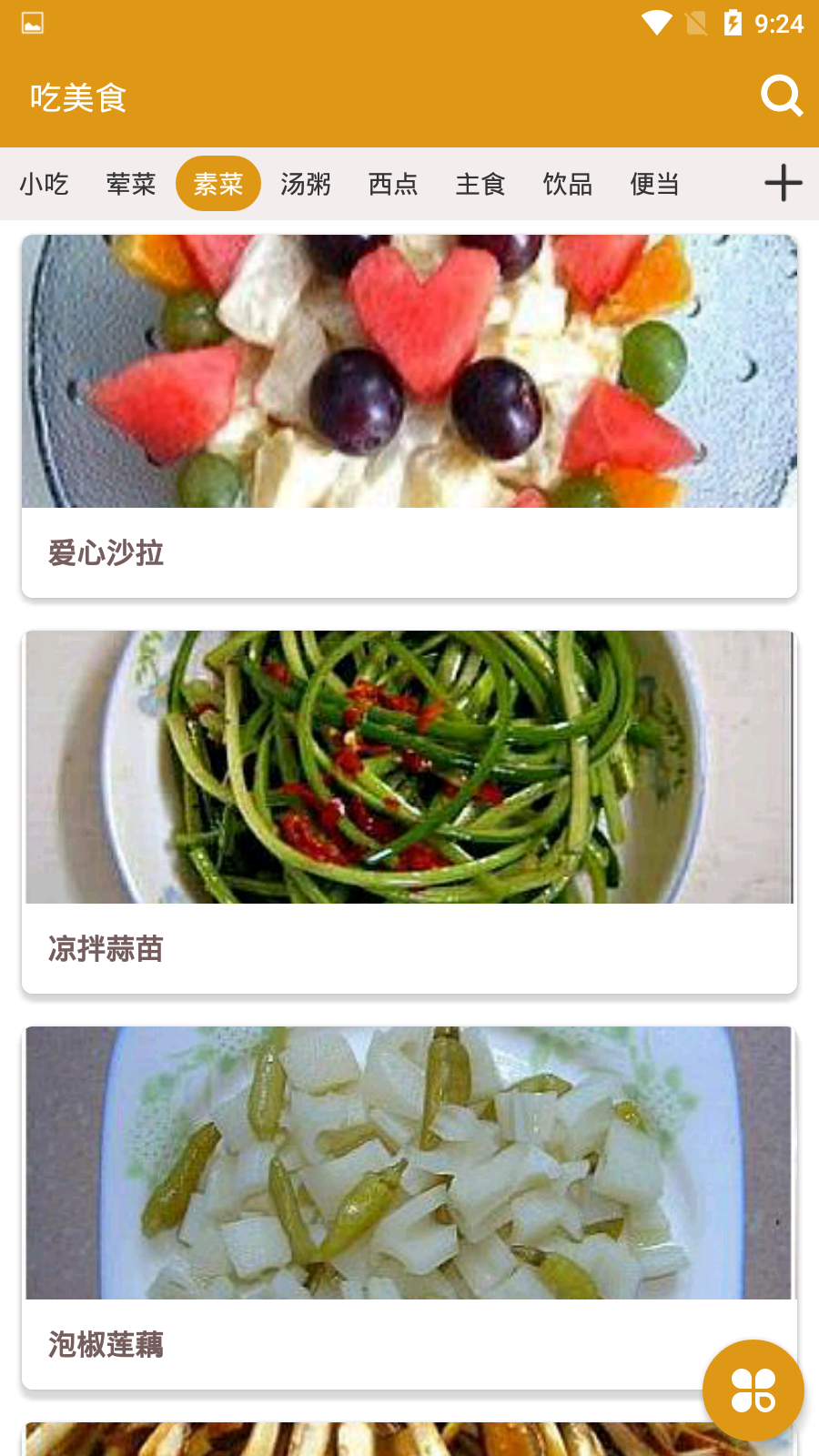Image resolution: width=819 pixels, height=1456 pixels.
Task: Tap the floating four-leaf menu button
Action: (753, 1390)
